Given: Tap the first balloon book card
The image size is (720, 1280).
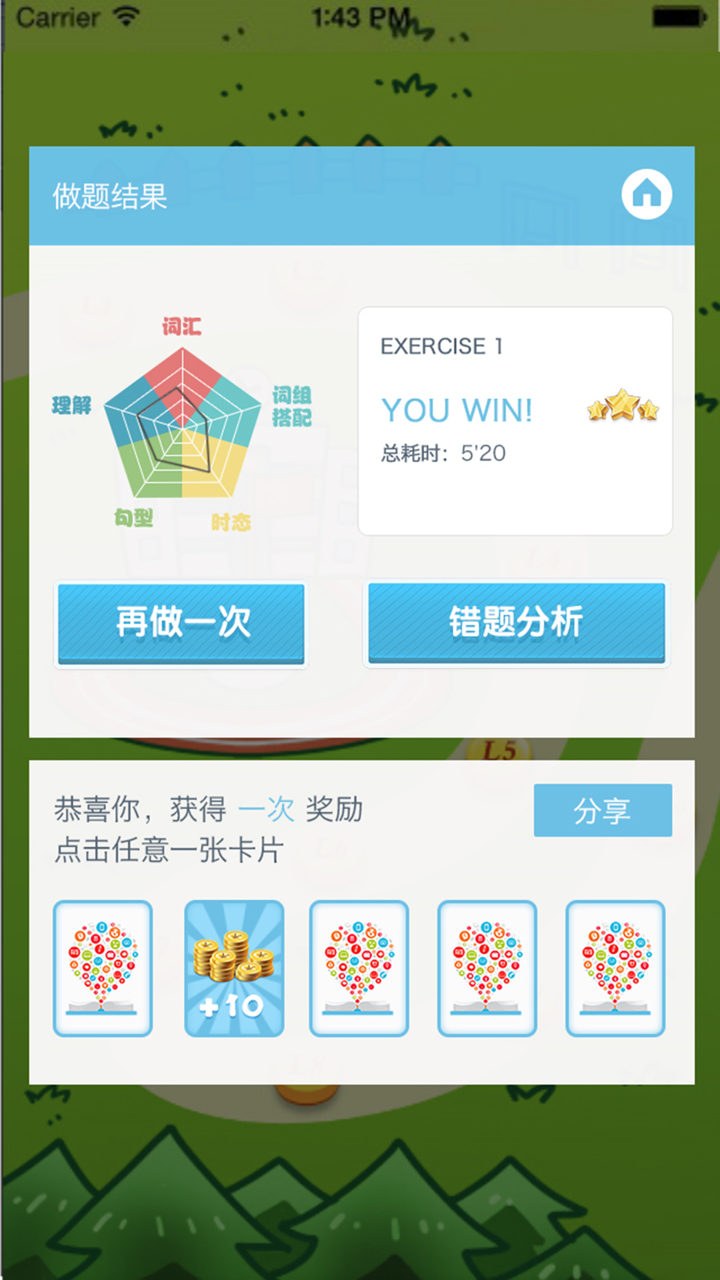Looking at the screenshot, I should 103,967.
